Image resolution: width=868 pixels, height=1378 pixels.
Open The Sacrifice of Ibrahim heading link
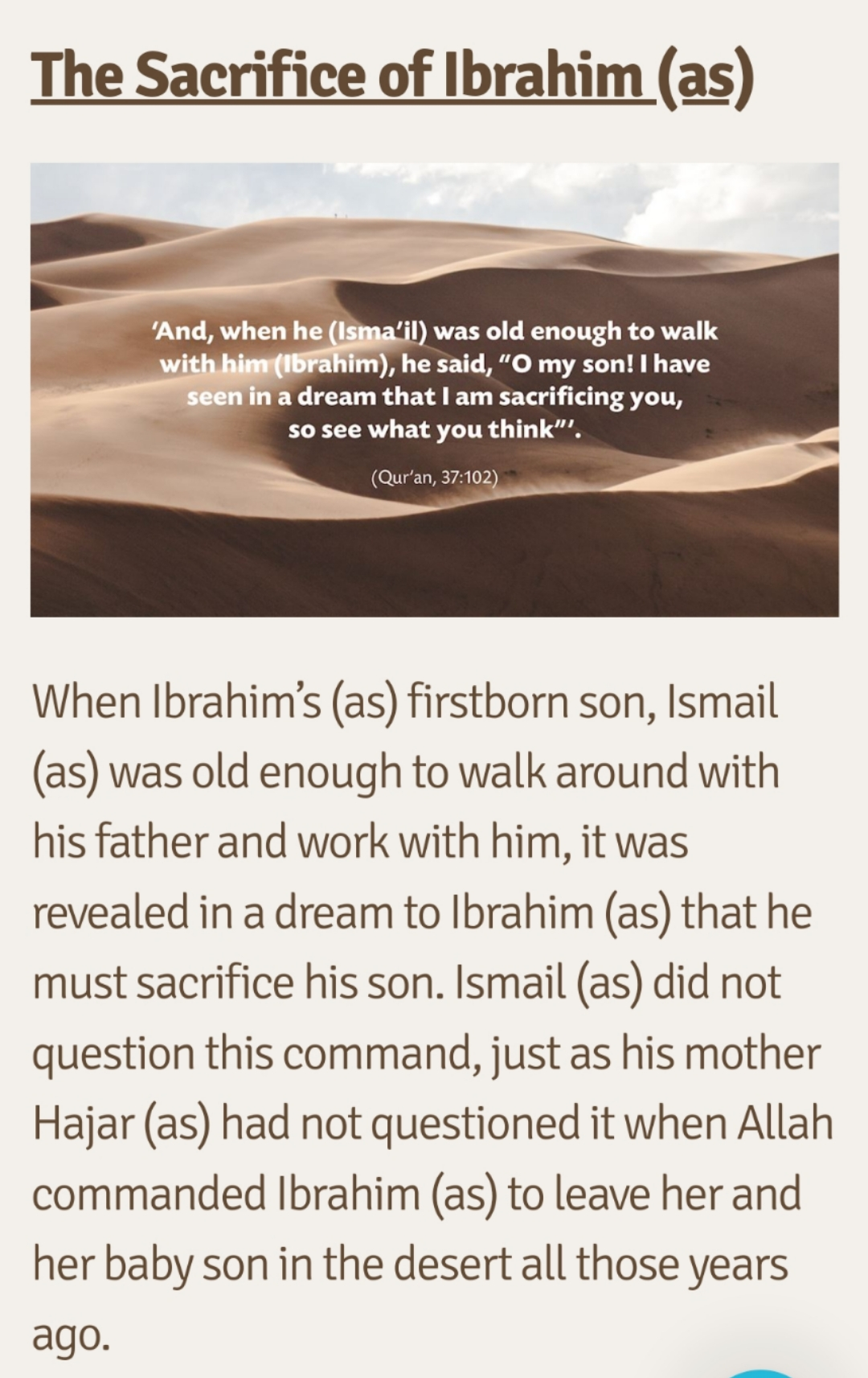(x=392, y=74)
